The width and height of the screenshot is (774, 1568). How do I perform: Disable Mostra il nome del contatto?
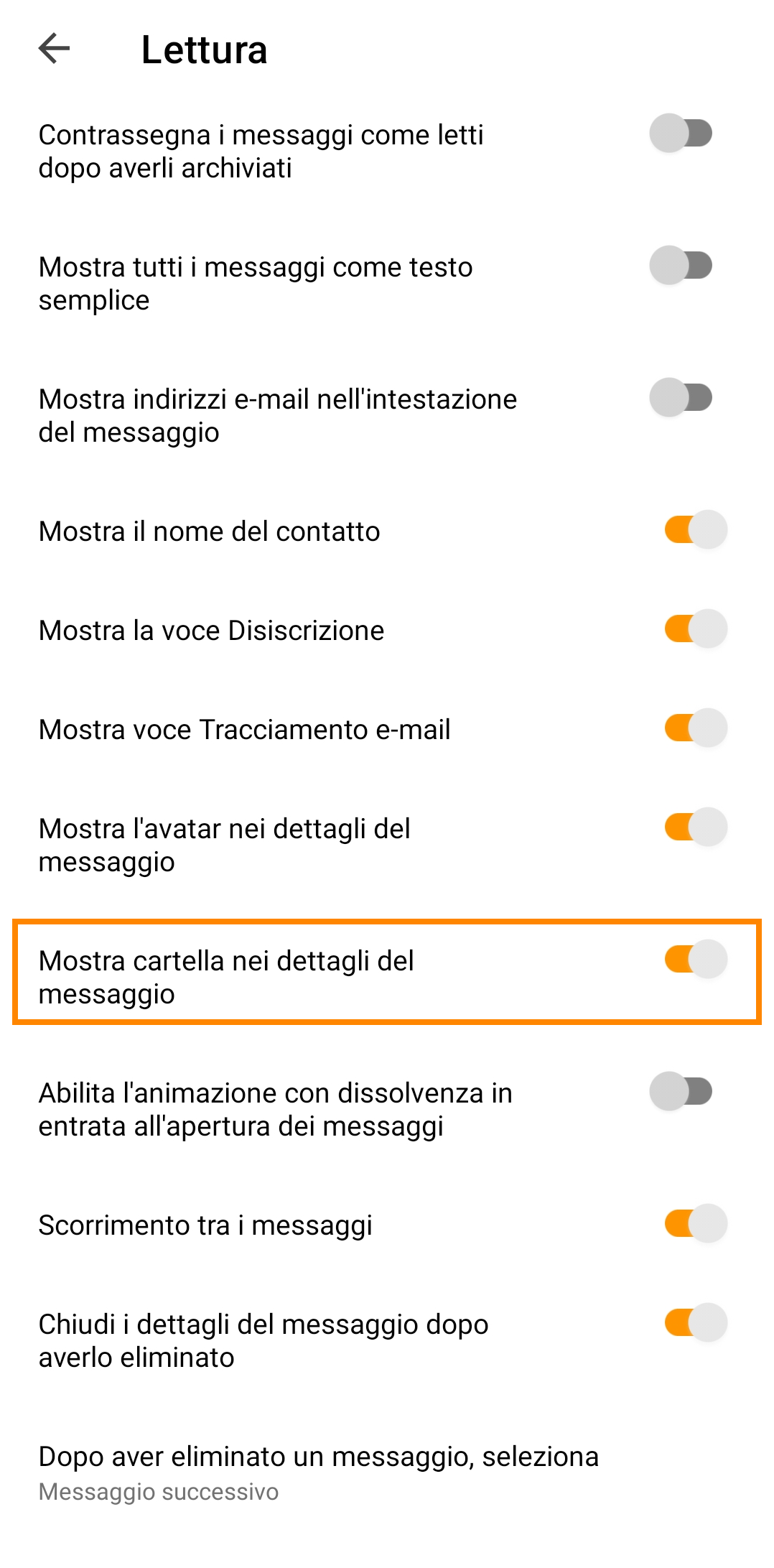coord(695,530)
